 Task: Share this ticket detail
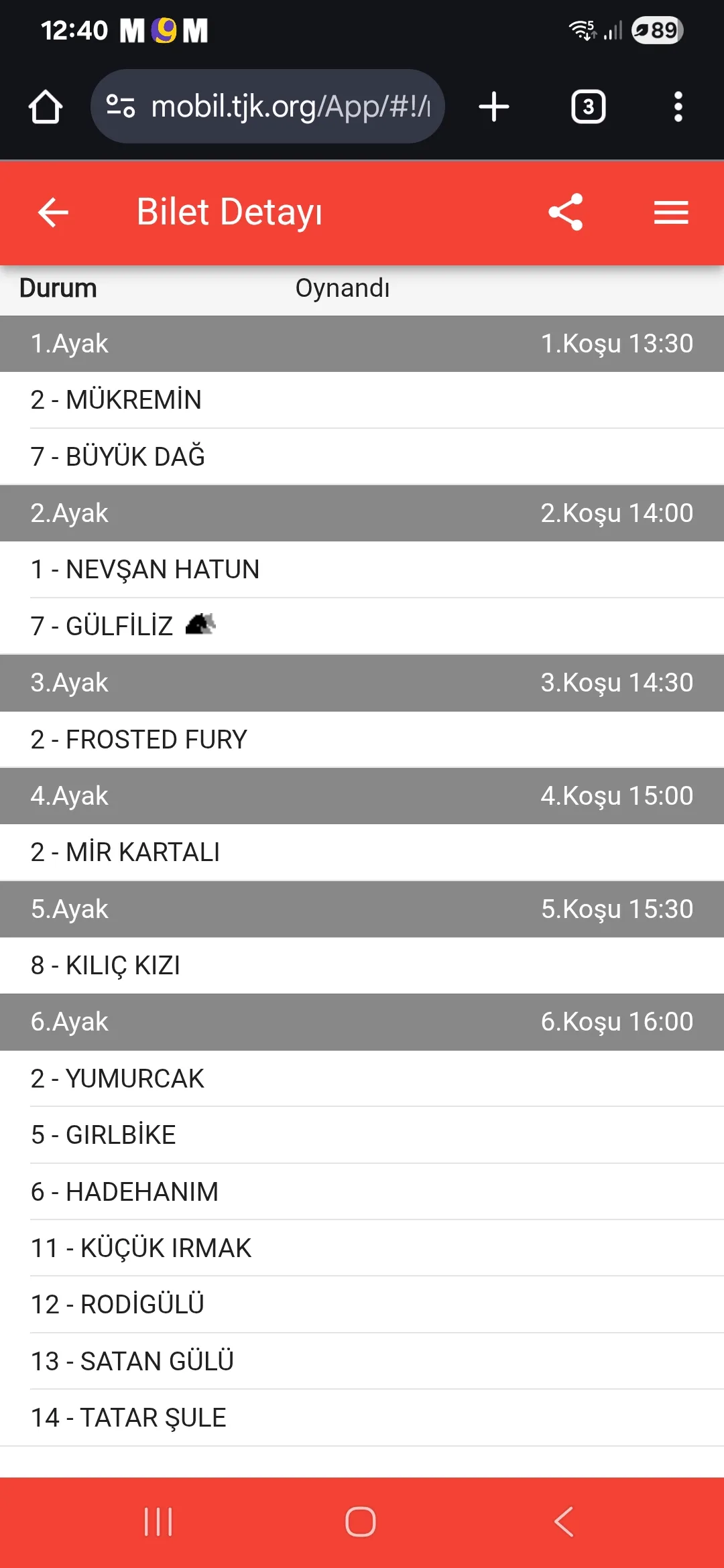pyautogui.click(x=566, y=212)
